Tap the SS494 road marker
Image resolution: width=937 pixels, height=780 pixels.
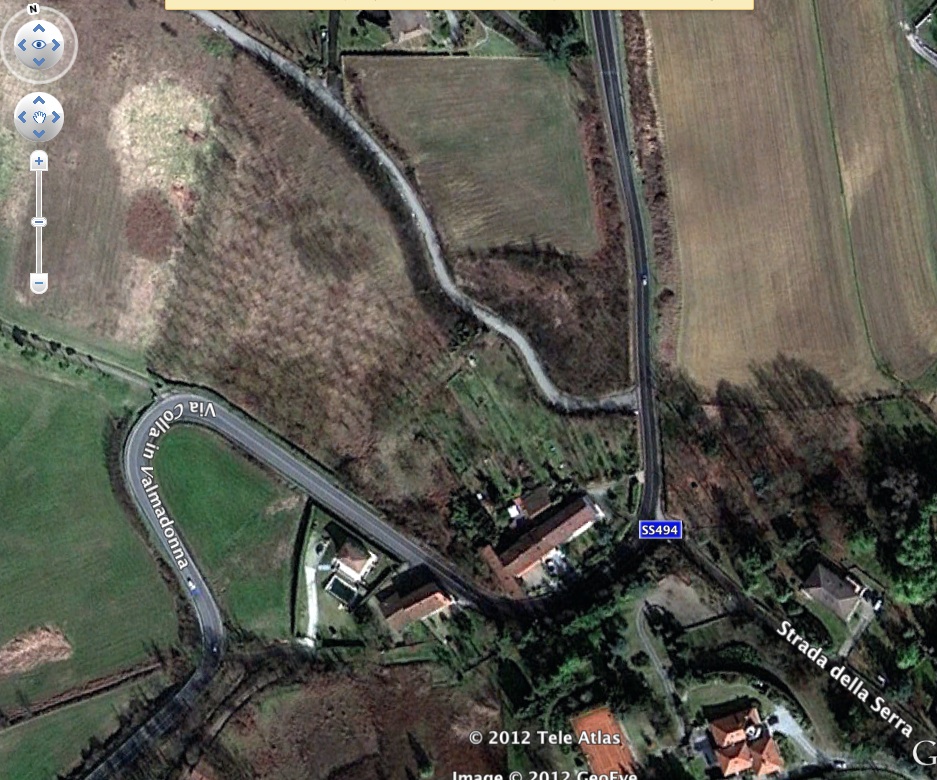point(660,530)
